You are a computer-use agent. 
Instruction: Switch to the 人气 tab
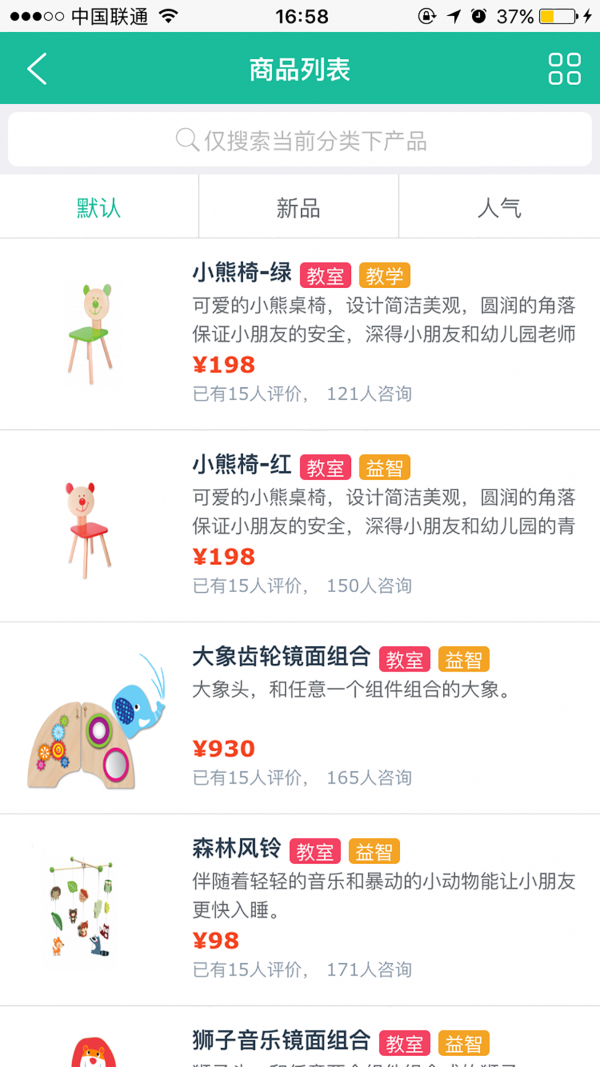pyautogui.click(x=499, y=208)
